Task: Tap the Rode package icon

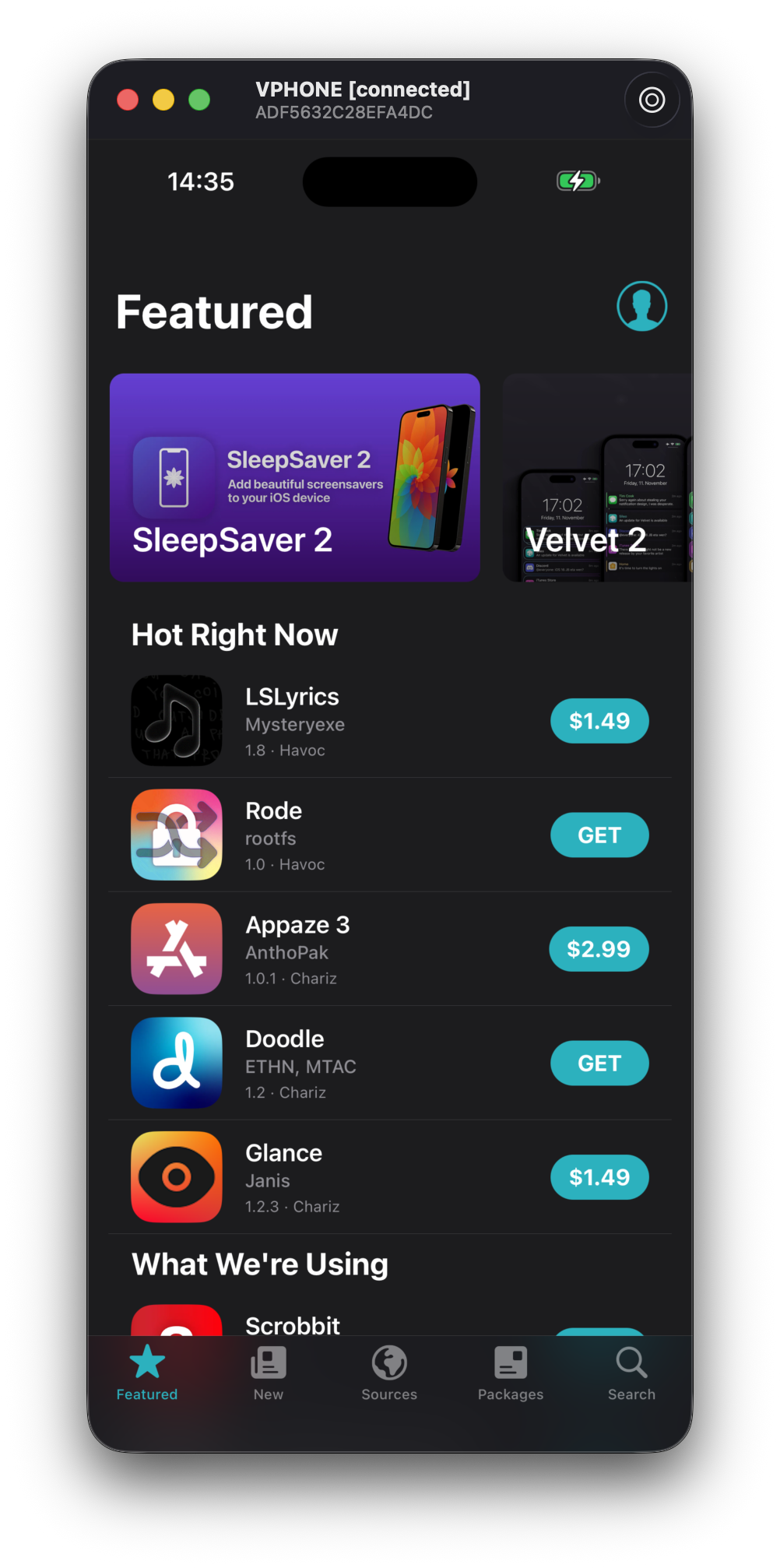Action: pyautogui.click(x=177, y=834)
